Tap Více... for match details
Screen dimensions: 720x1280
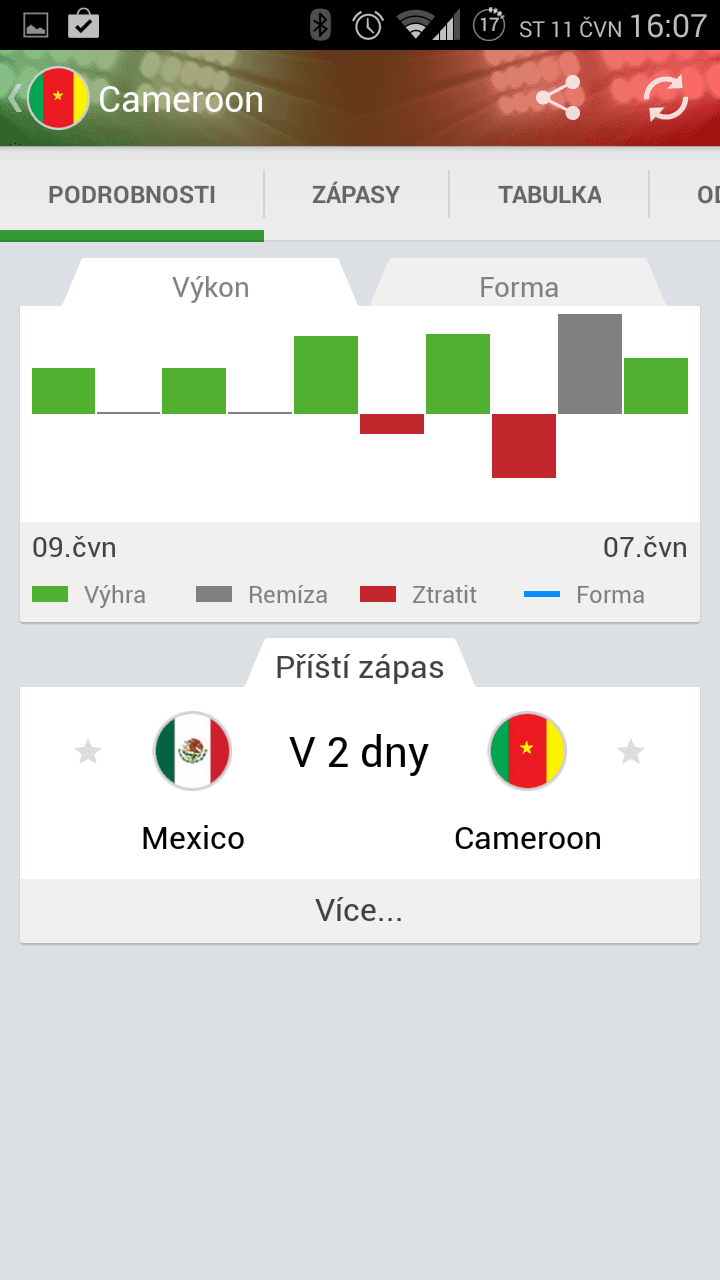pos(359,910)
